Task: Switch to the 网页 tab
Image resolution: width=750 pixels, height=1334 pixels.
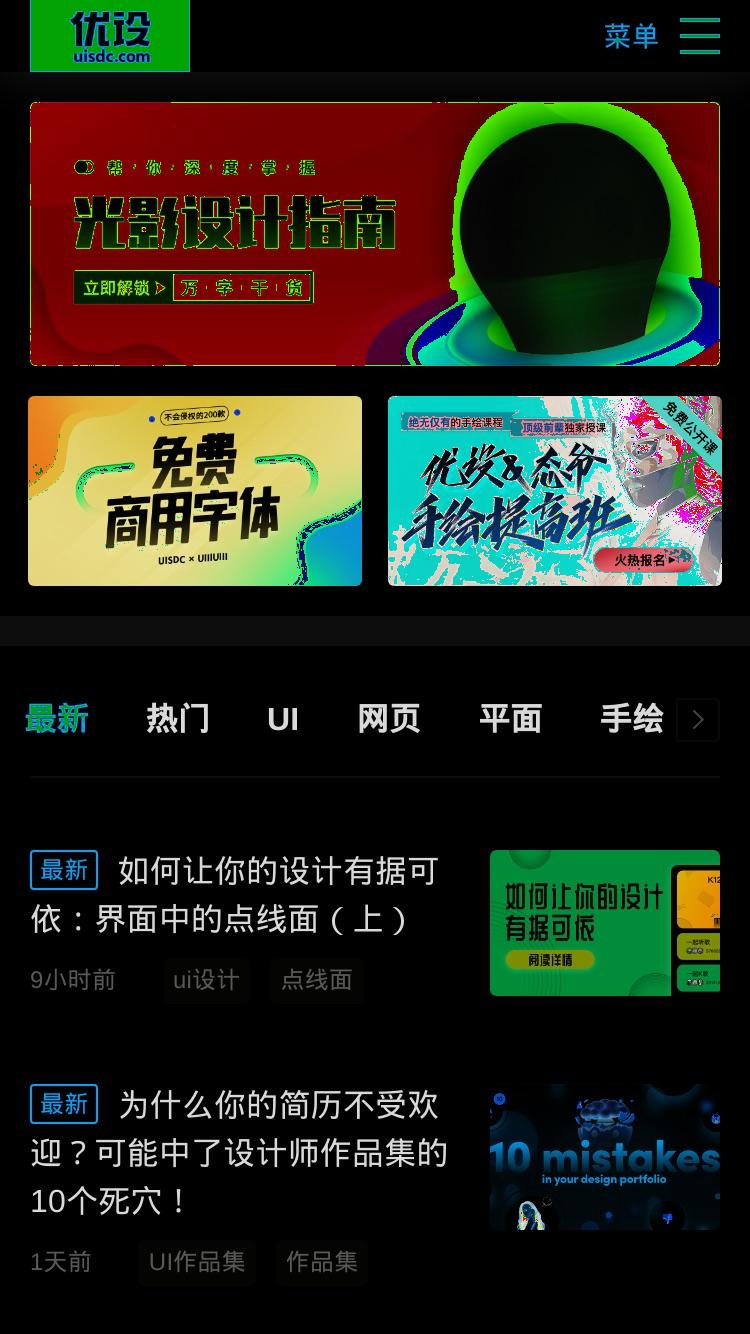Action: [389, 719]
